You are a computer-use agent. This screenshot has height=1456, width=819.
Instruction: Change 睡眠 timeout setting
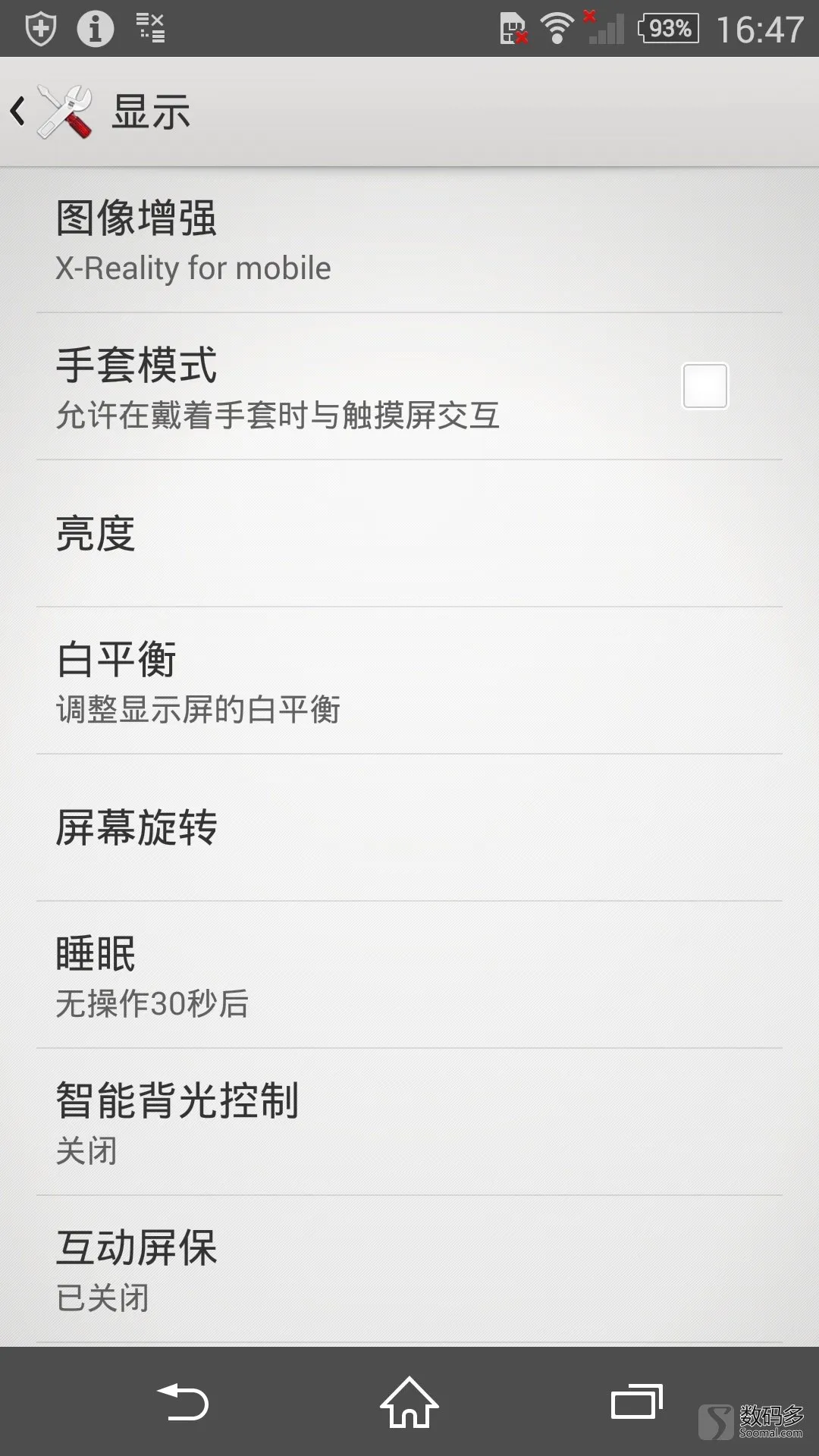pyautogui.click(x=409, y=975)
